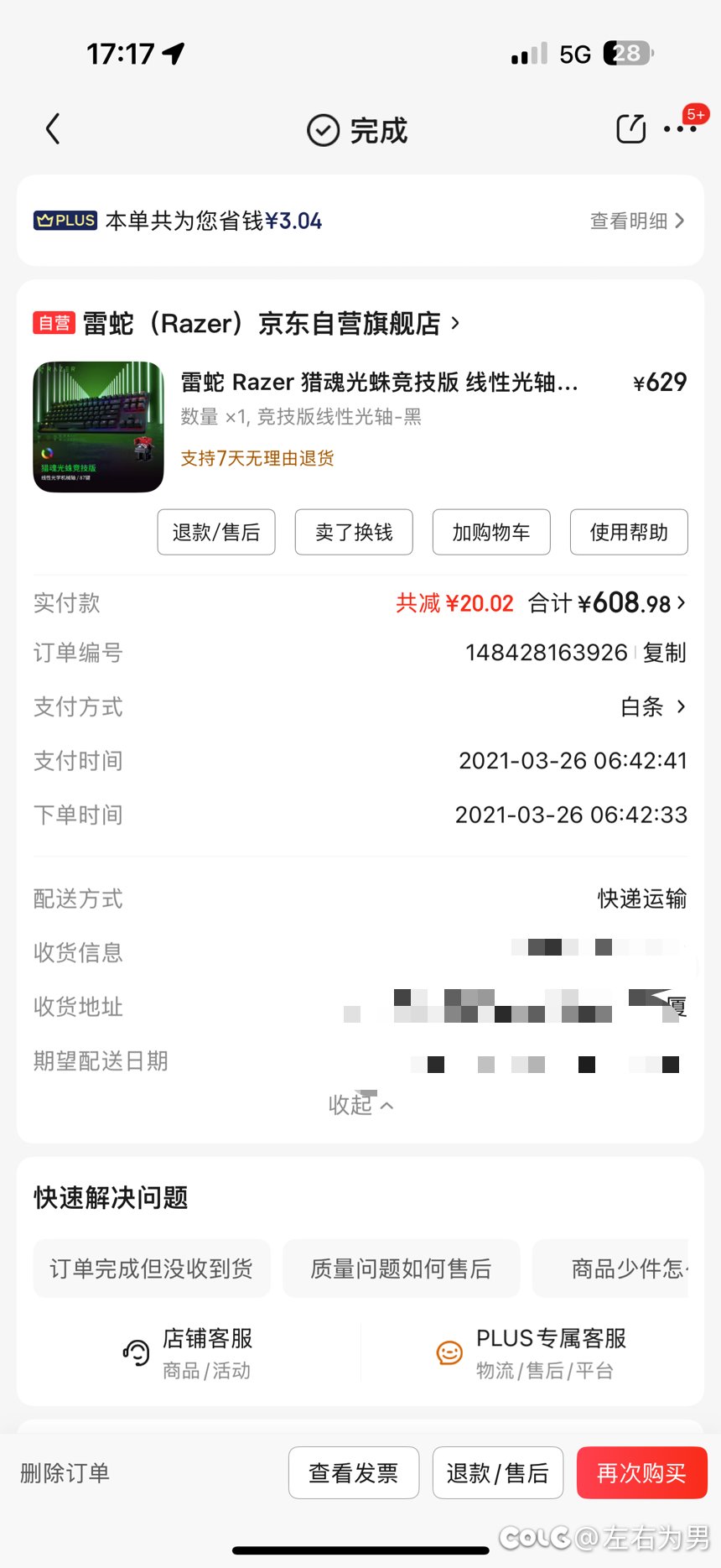Share this order via the share icon

tap(631, 129)
